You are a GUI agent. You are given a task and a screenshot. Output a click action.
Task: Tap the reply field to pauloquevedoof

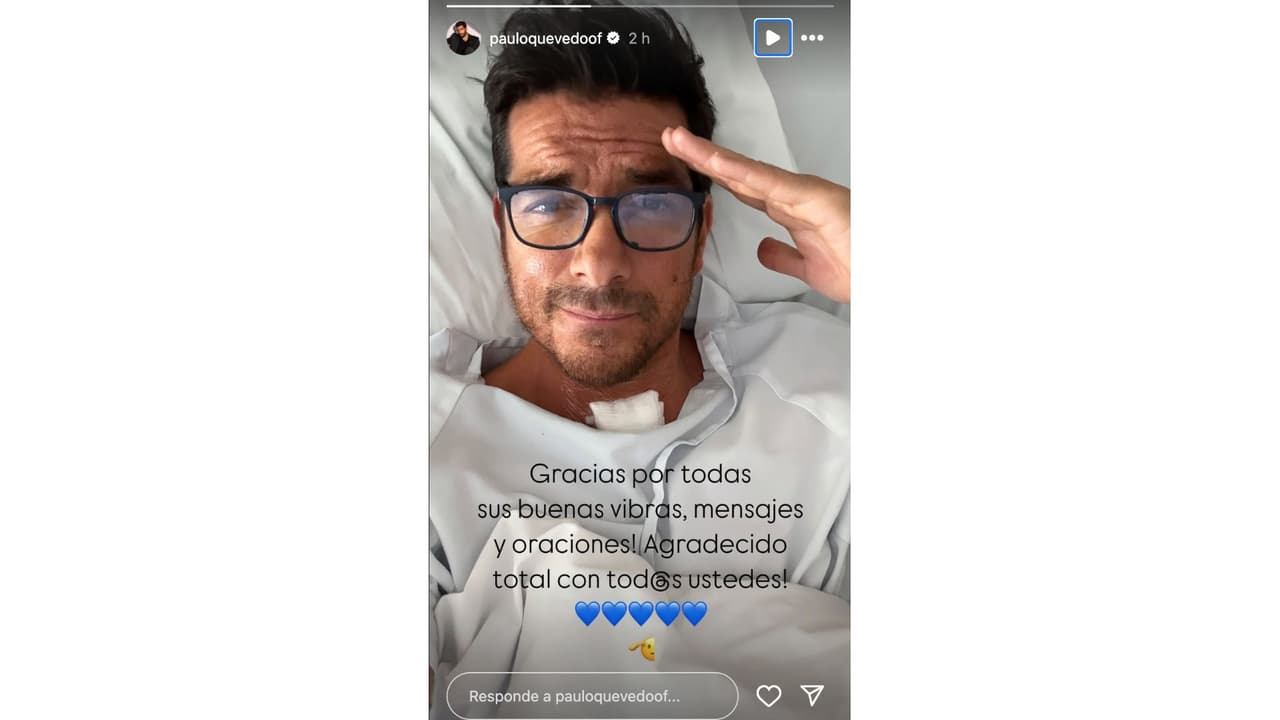[x=592, y=696]
